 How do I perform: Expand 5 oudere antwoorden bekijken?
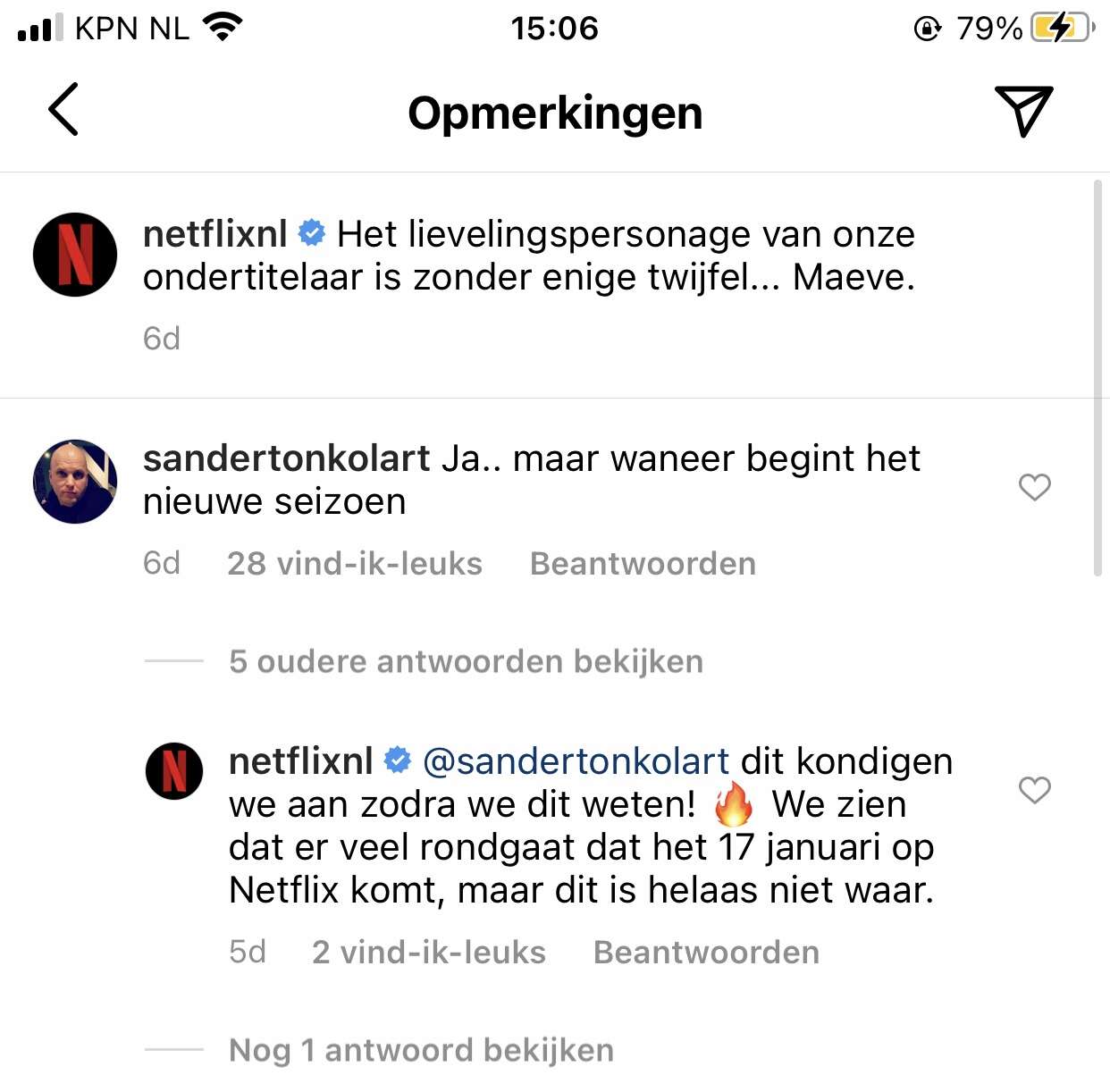pyautogui.click(x=466, y=661)
